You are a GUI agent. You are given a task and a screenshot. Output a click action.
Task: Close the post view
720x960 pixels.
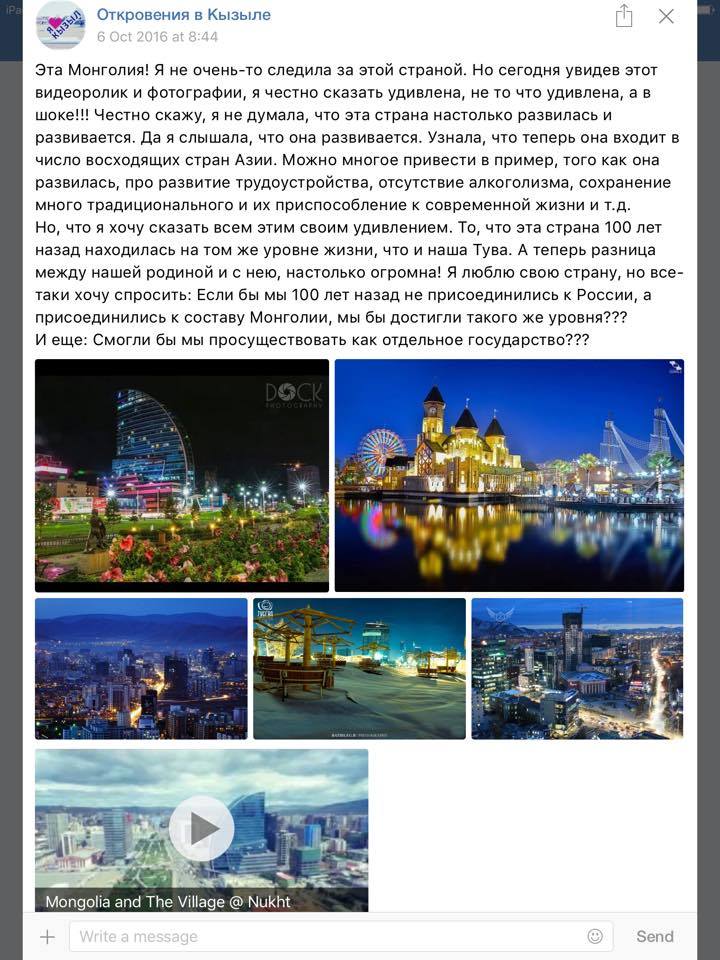click(x=666, y=16)
